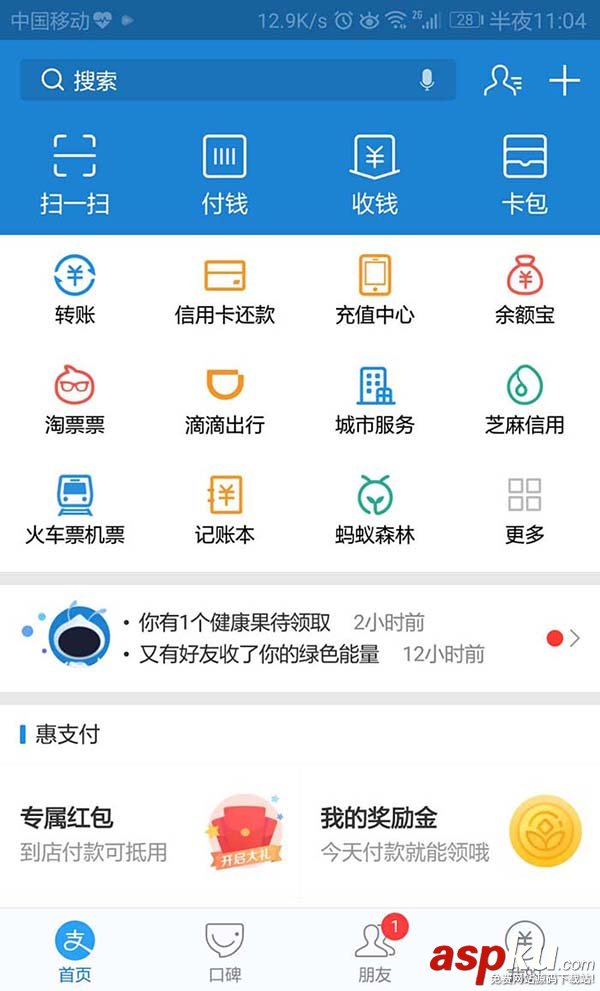Open the plus menu in the top bar
This screenshot has height=991, width=600.
point(565,80)
